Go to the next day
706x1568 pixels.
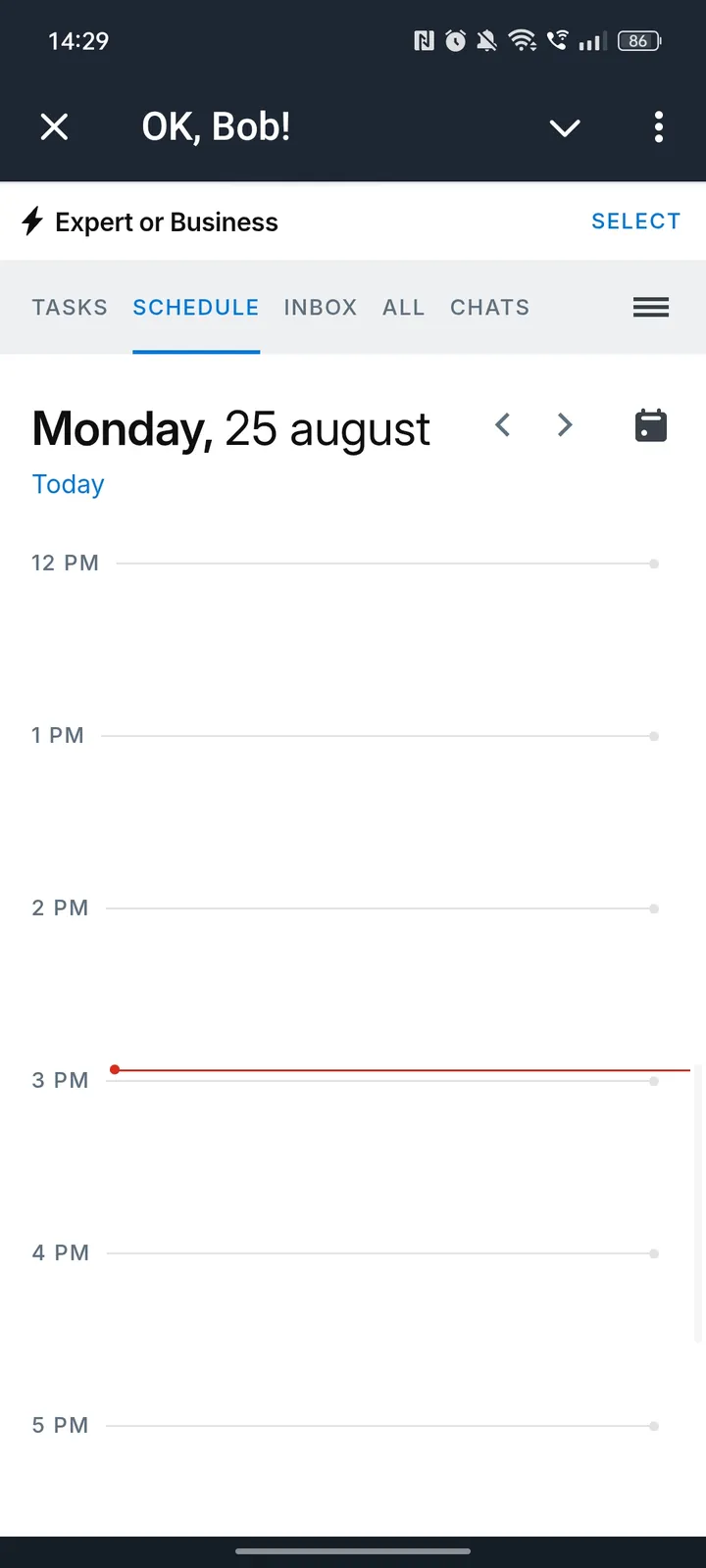(x=565, y=425)
